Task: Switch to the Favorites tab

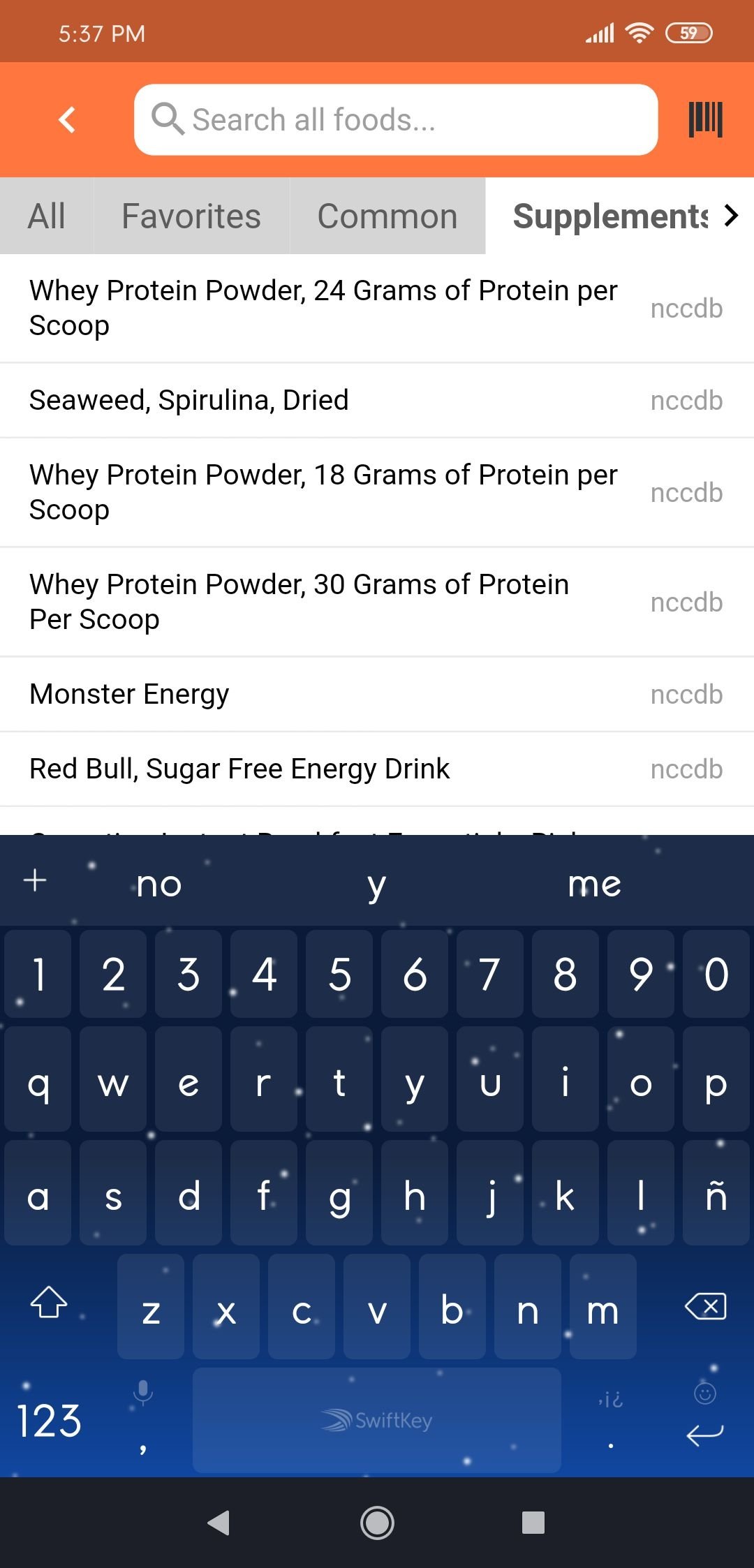Action: point(191,216)
